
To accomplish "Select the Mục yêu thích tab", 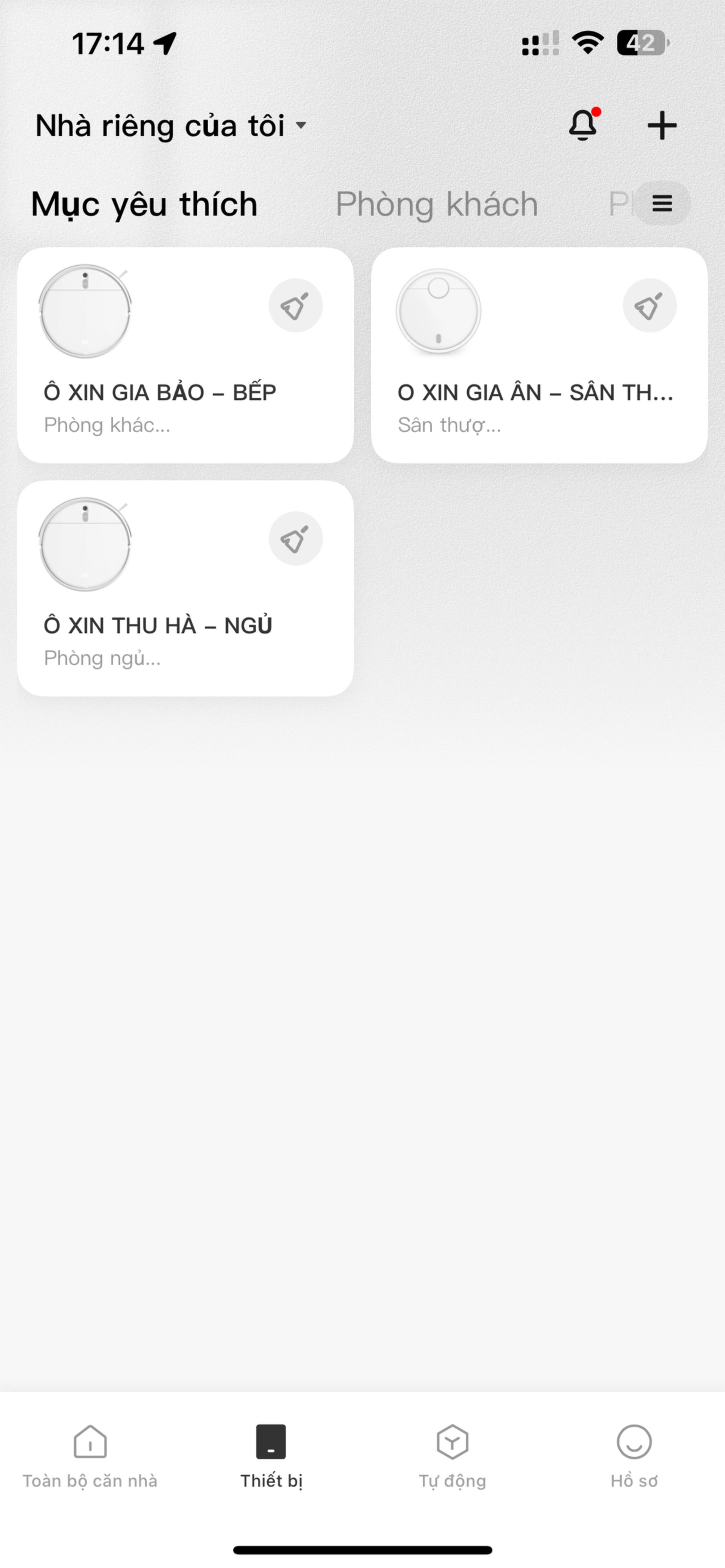I will point(144,204).
